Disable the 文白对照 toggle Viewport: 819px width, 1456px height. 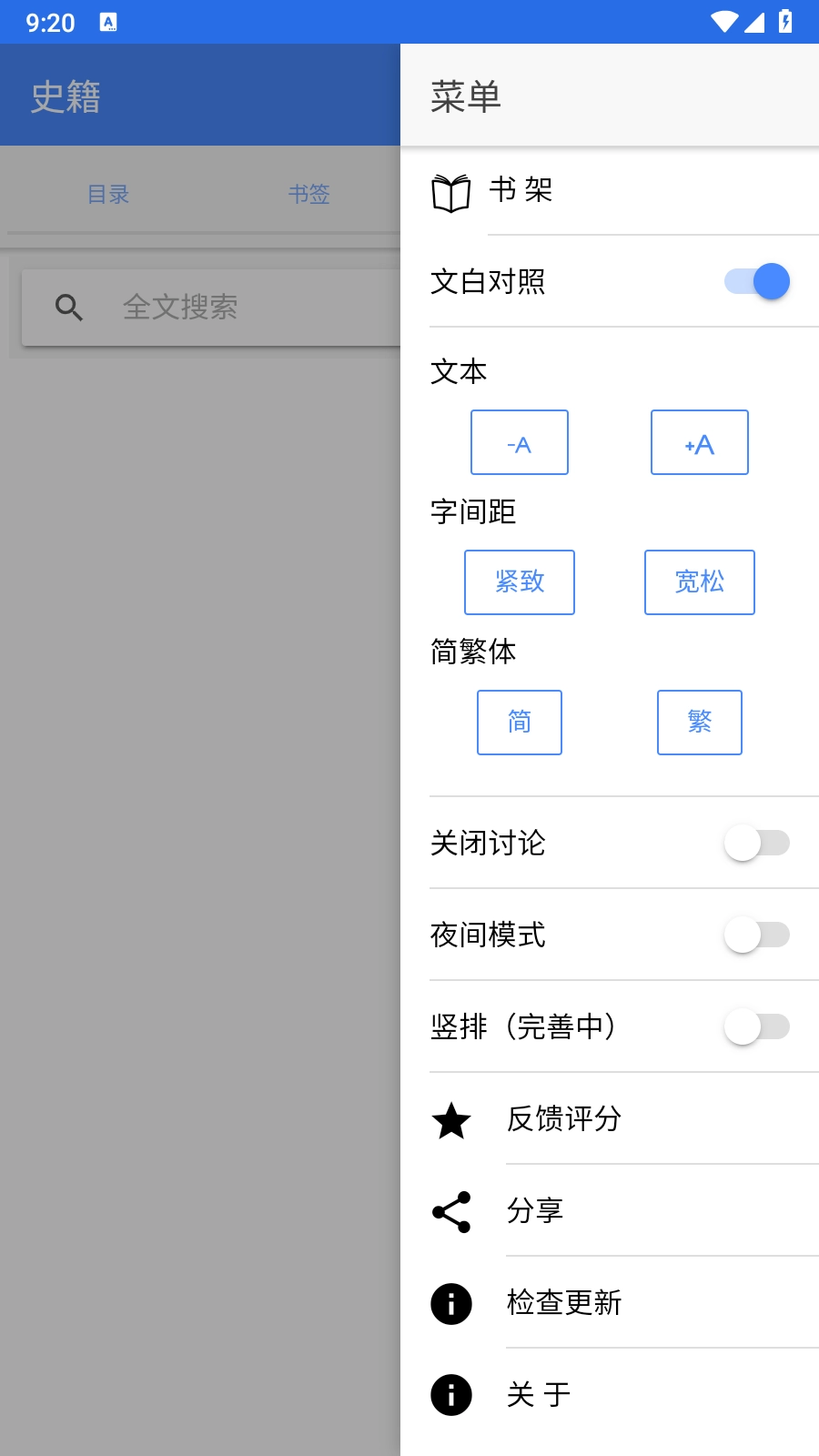pyautogui.click(x=757, y=281)
